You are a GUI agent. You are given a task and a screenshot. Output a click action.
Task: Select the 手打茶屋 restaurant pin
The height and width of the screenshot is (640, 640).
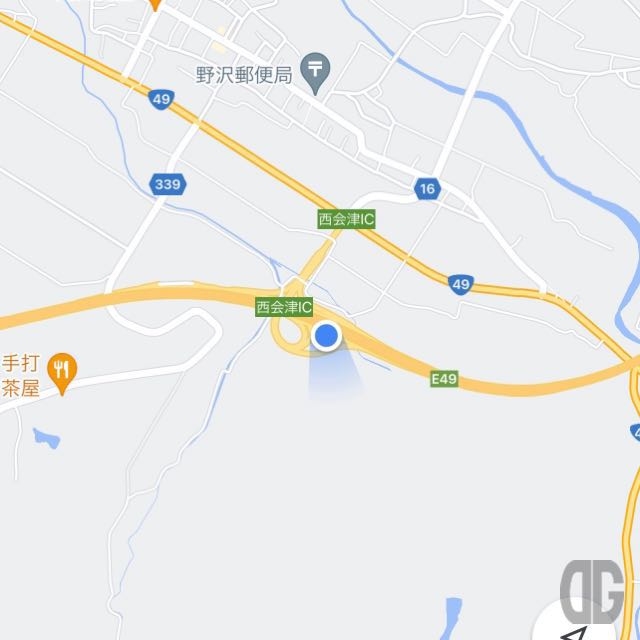tap(62, 370)
